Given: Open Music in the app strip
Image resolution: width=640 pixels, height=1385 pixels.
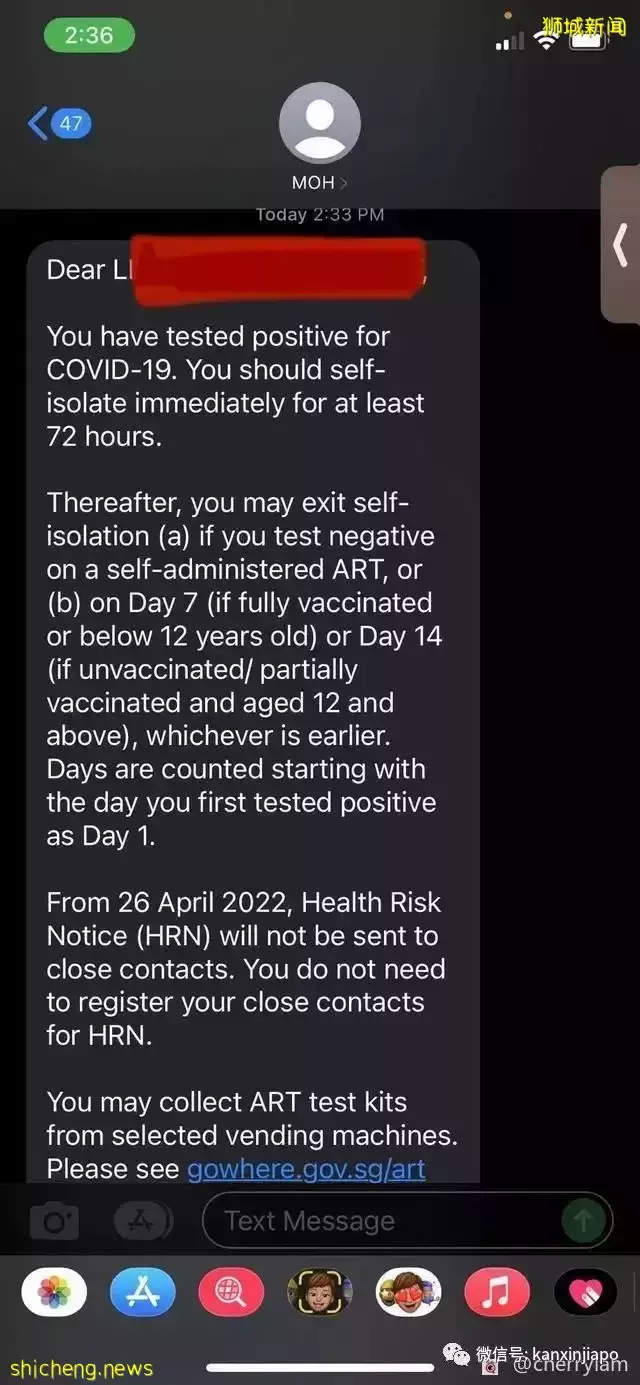Looking at the screenshot, I should click(497, 1294).
